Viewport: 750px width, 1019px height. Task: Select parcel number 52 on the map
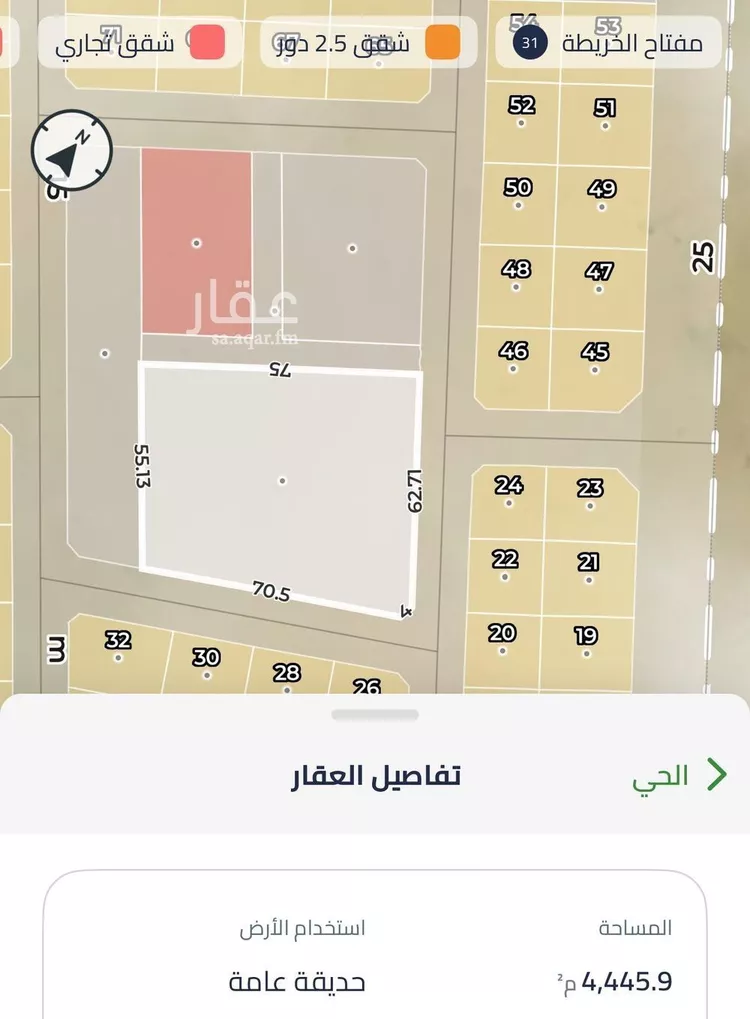coord(521,113)
